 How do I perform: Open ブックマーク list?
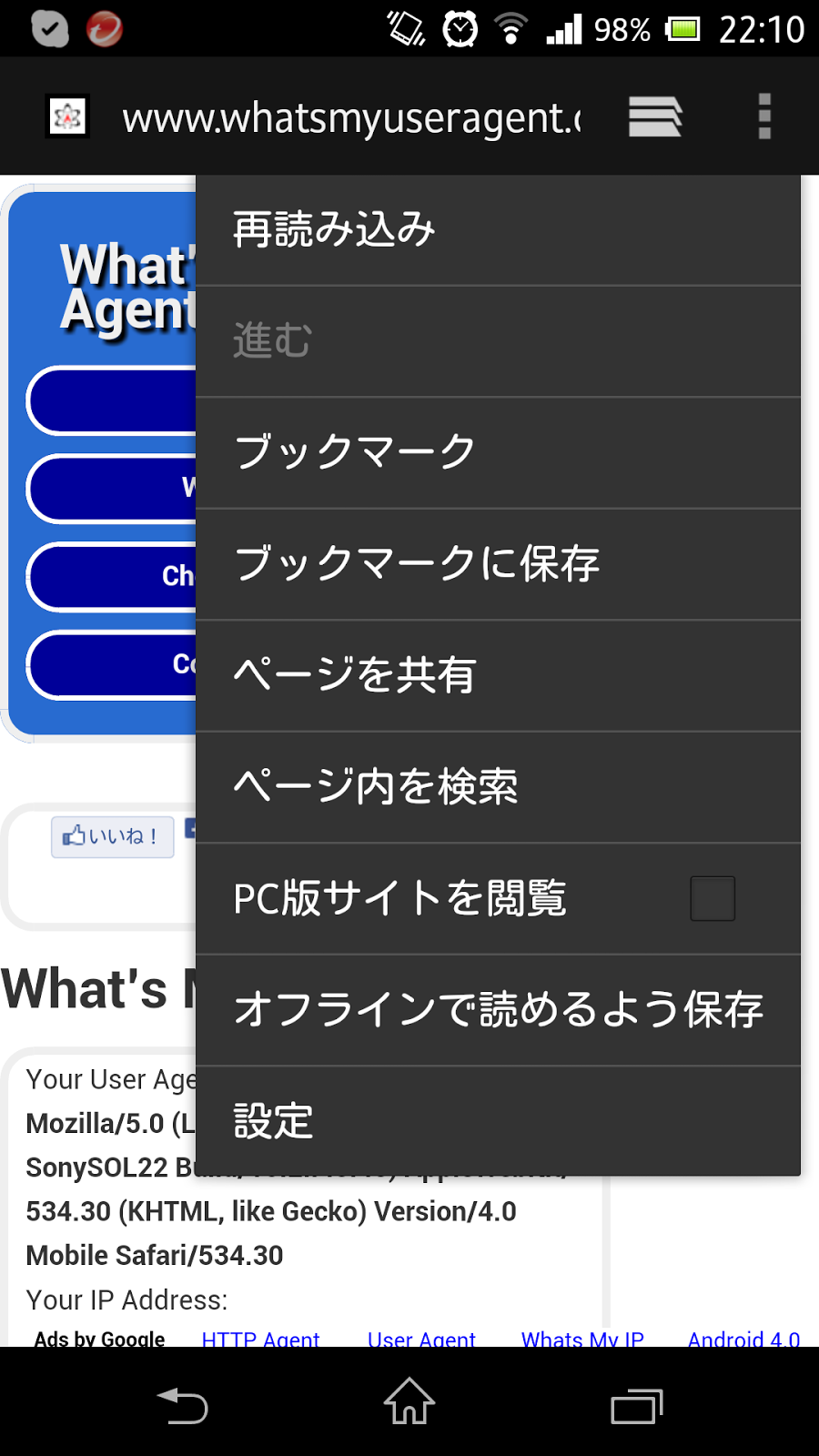pos(497,452)
